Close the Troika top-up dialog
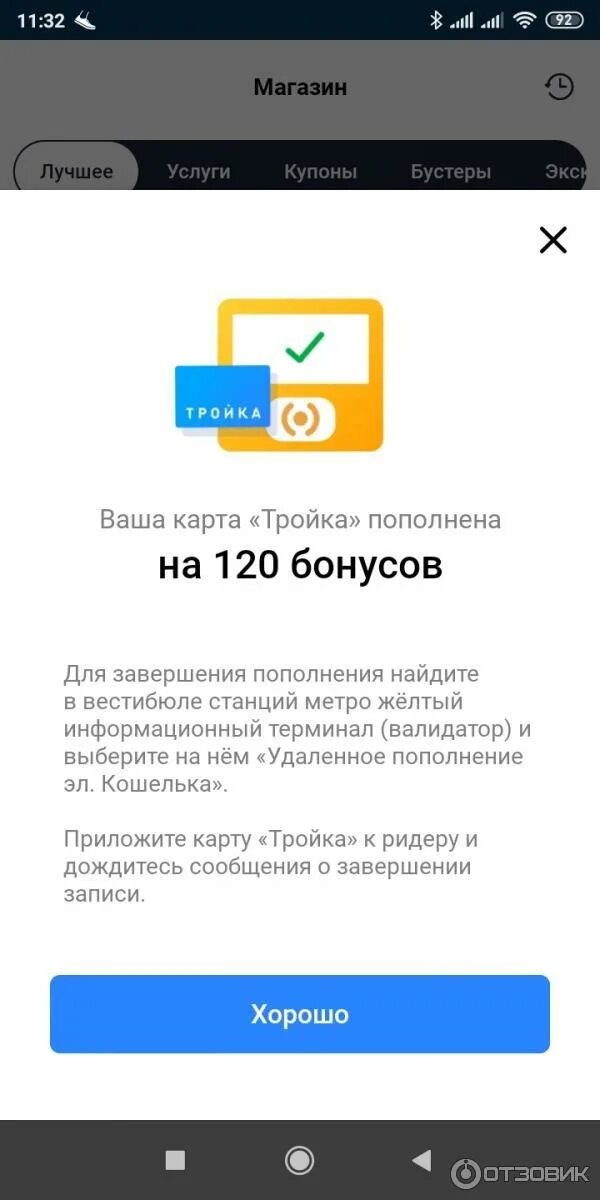Viewport: 600px width, 1200px height. click(x=553, y=239)
